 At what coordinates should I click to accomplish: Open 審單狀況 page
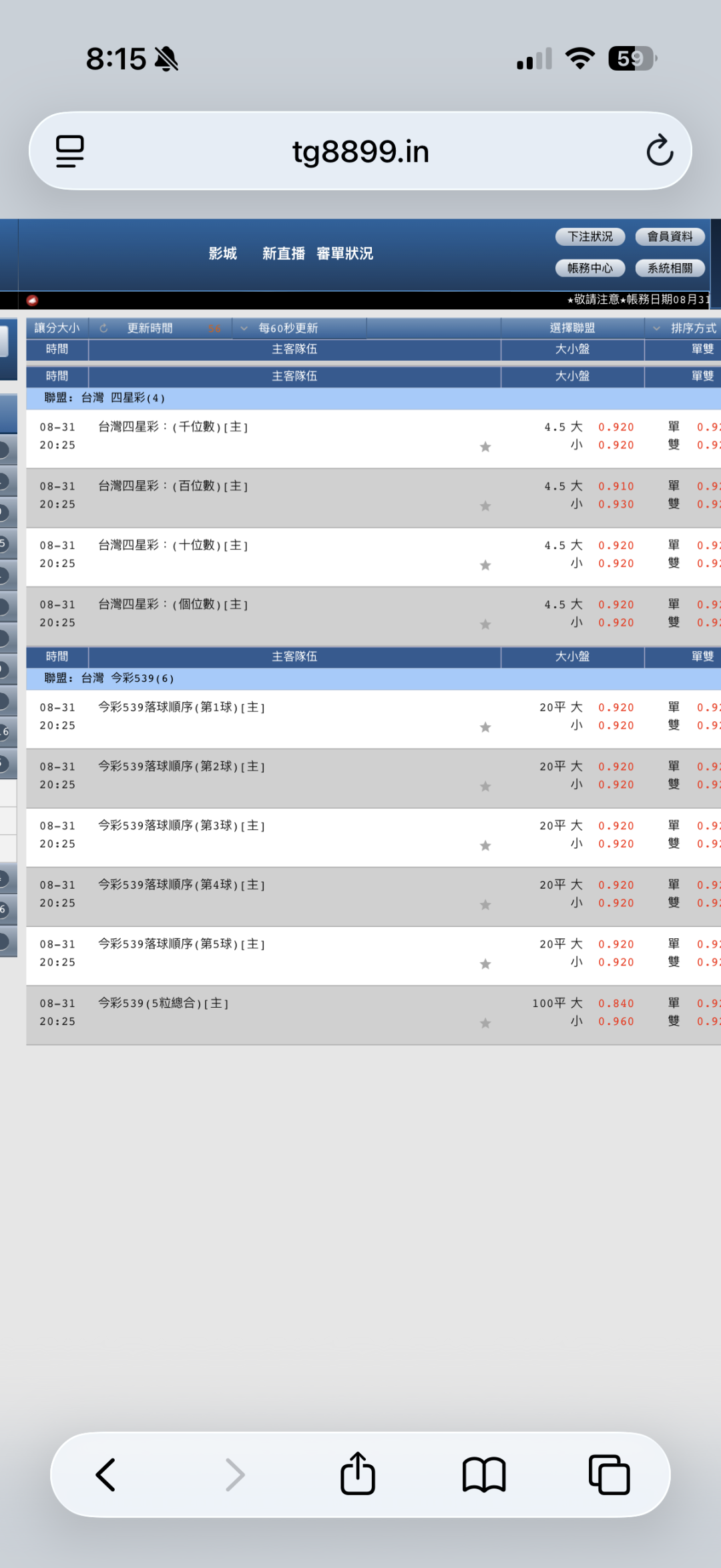[344, 253]
